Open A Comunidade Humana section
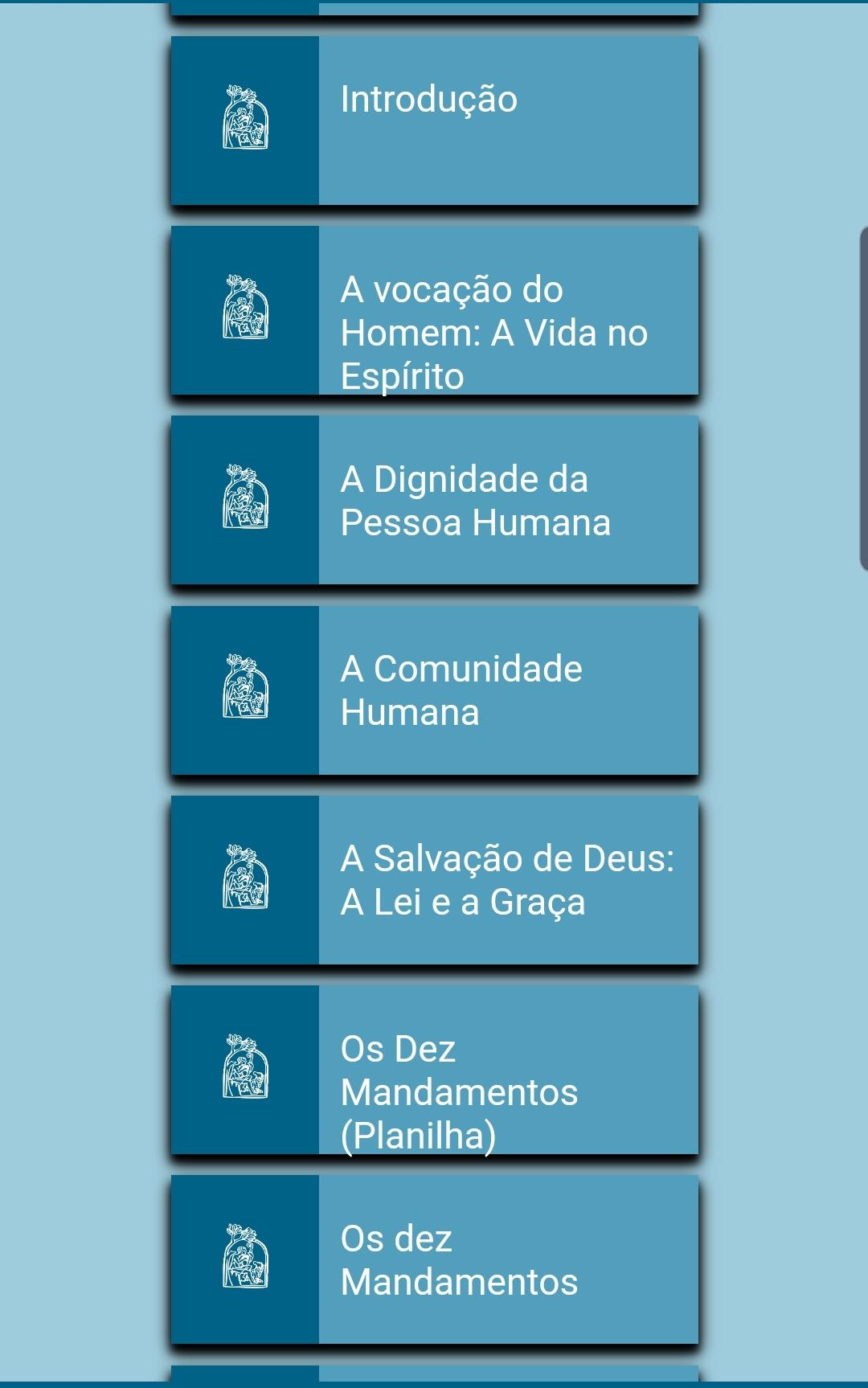 click(x=434, y=690)
